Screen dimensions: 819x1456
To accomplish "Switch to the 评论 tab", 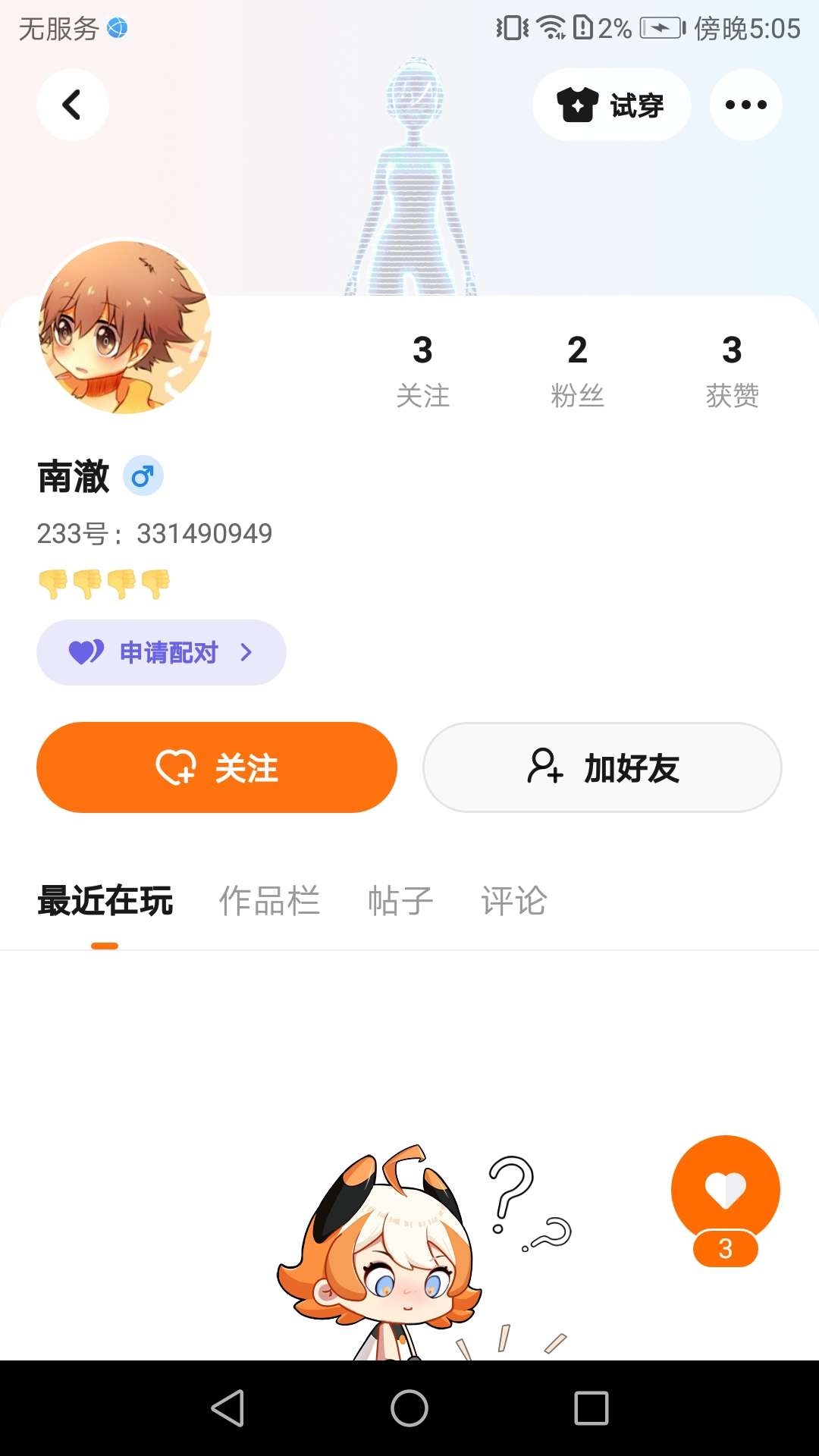I will tap(514, 902).
